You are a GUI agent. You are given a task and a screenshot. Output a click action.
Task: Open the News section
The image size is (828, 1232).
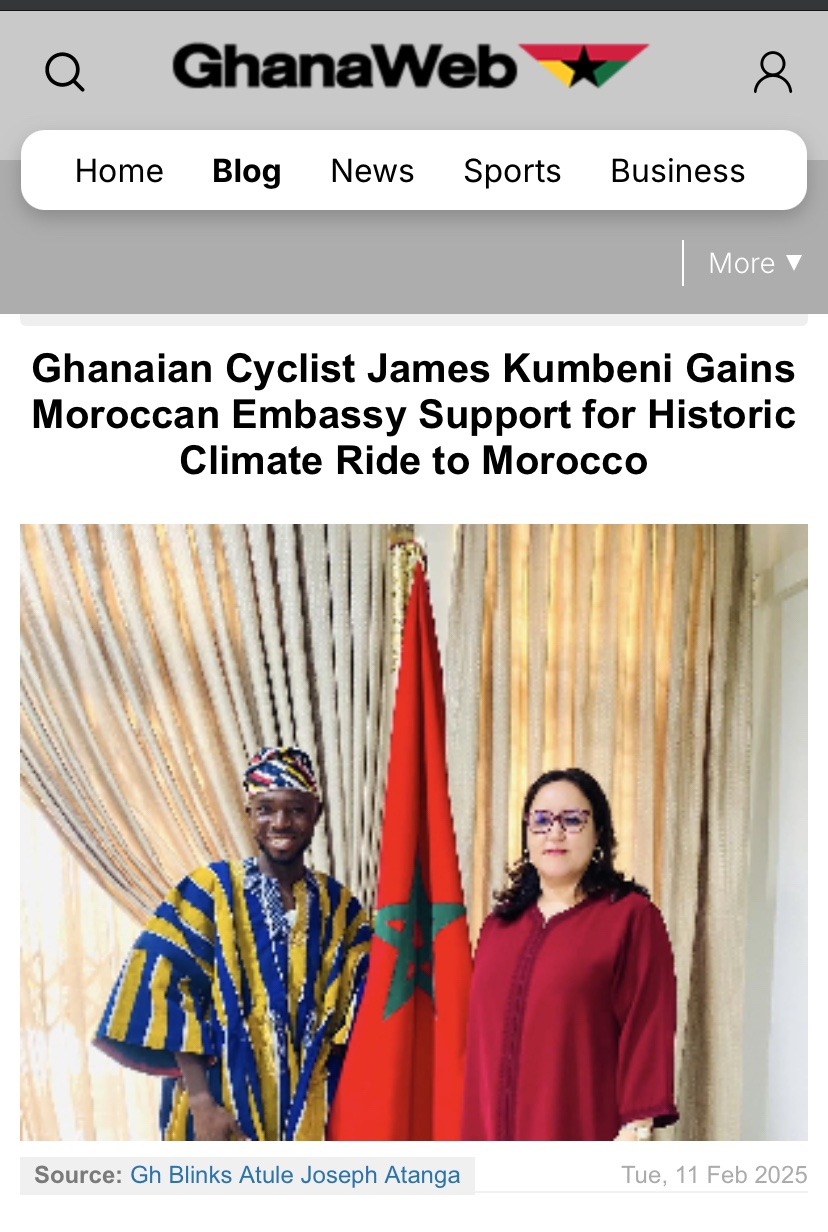click(x=372, y=171)
